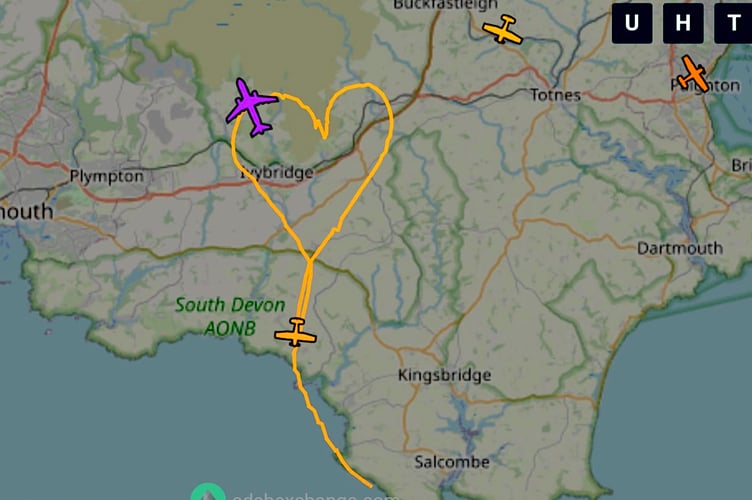Select the yellow plane near Buckfastleigh
This screenshot has height=500, width=752.
click(x=502, y=30)
